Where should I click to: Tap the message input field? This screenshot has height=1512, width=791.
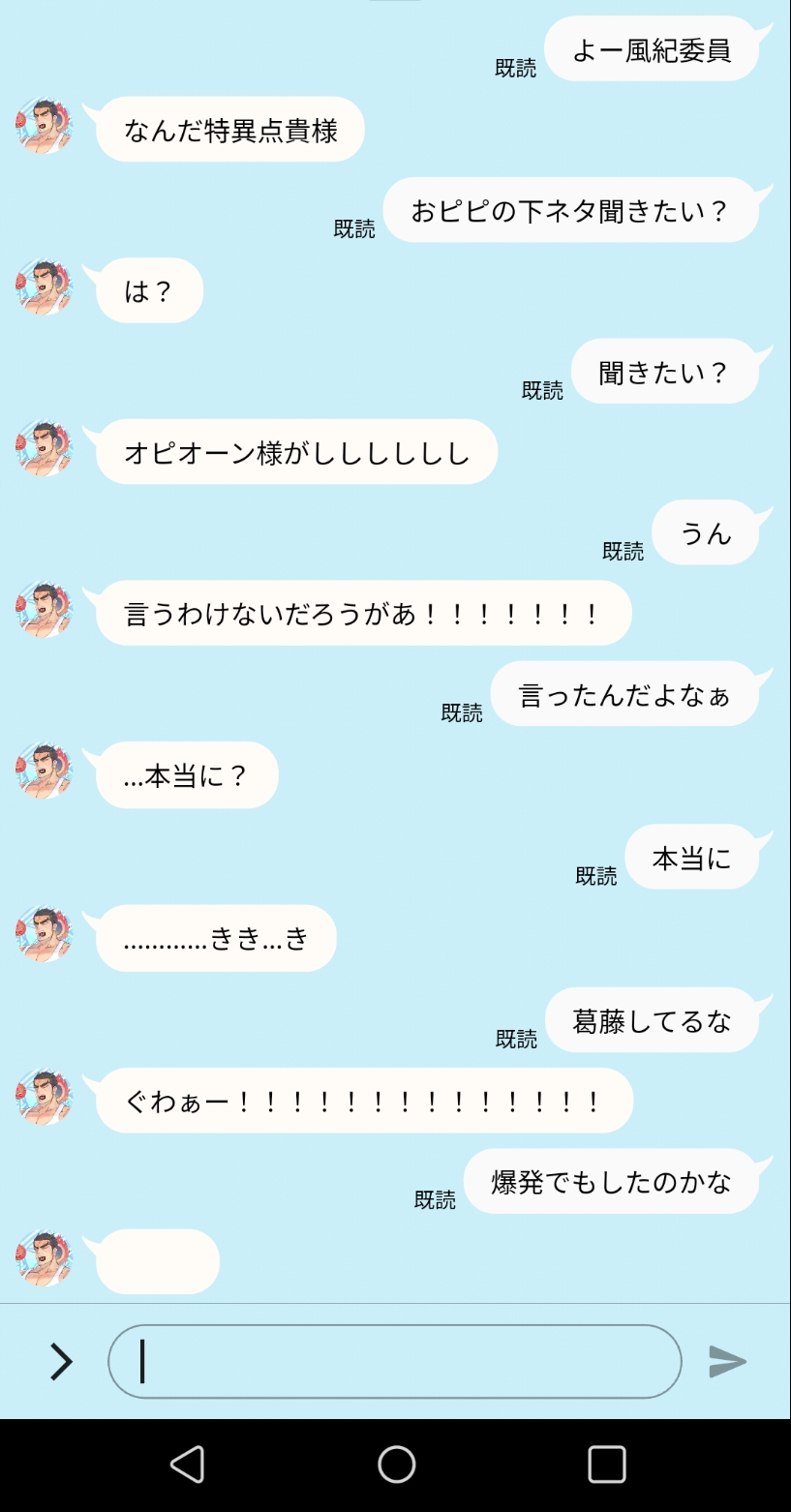click(x=394, y=1361)
